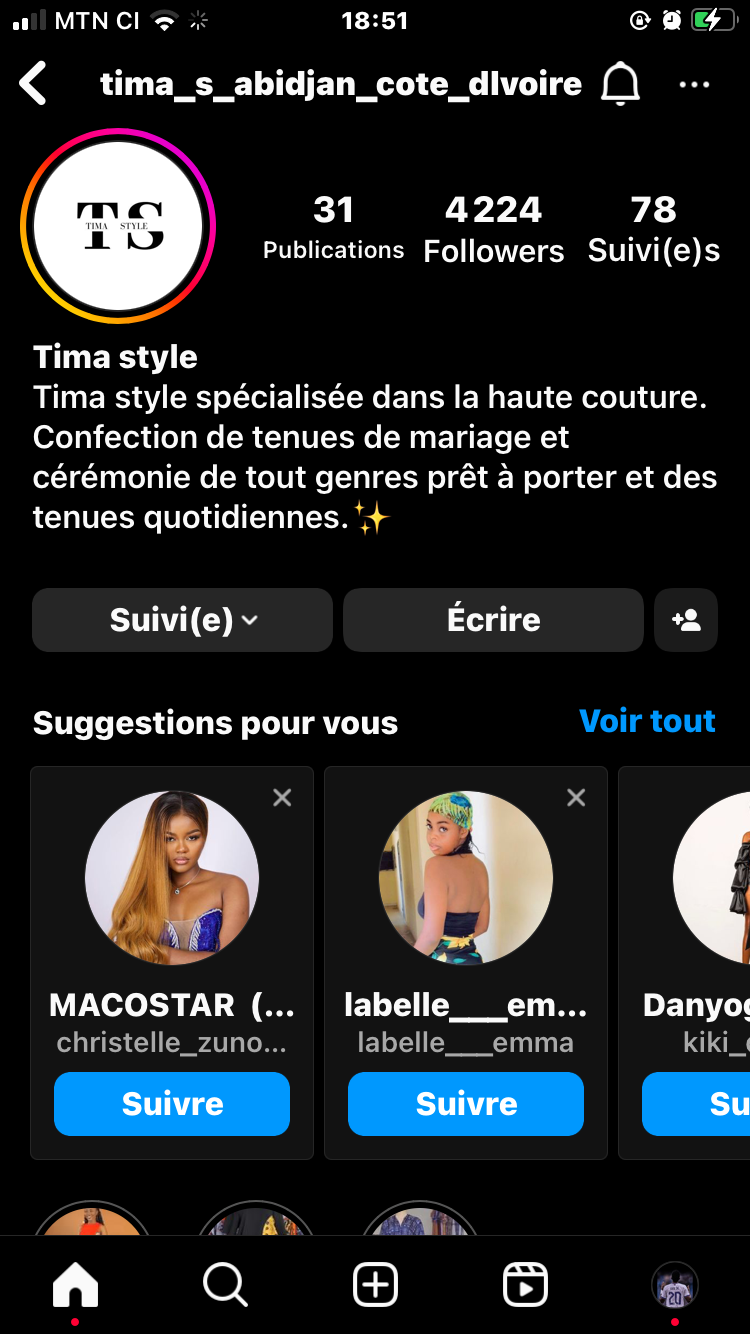
Task: Open Voir tout suggestions link
Action: click(x=647, y=721)
